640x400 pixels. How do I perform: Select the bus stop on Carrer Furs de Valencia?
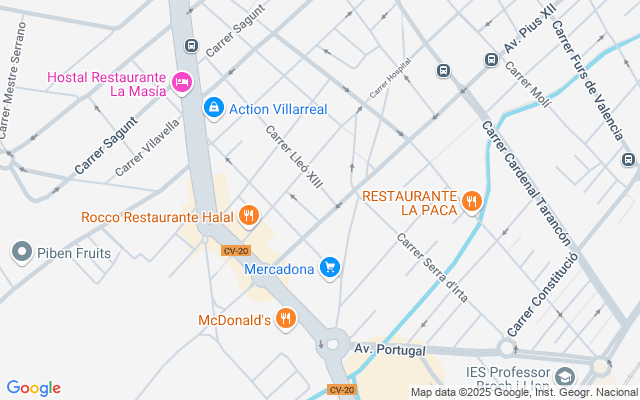click(629, 160)
